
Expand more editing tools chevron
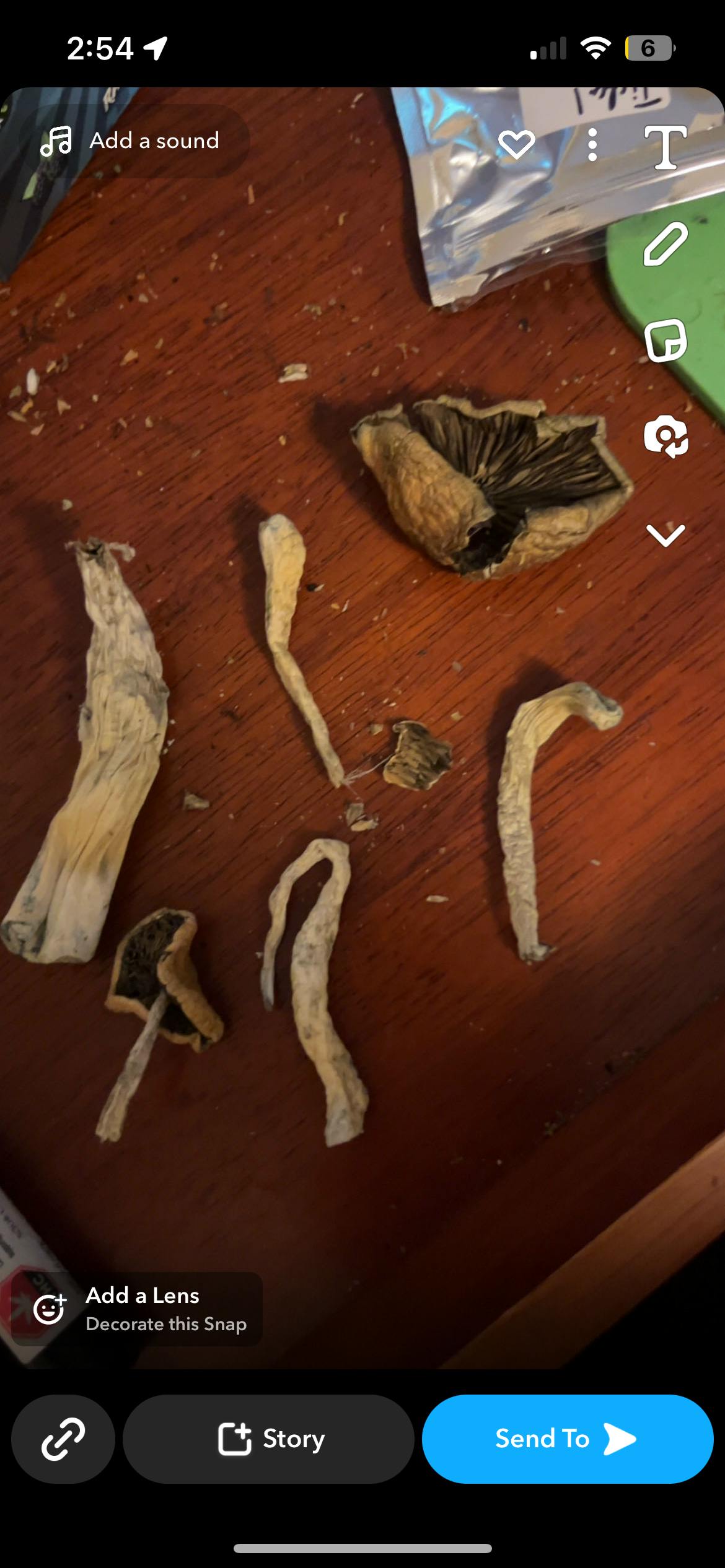pyautogui.click(x=666, y=534)
